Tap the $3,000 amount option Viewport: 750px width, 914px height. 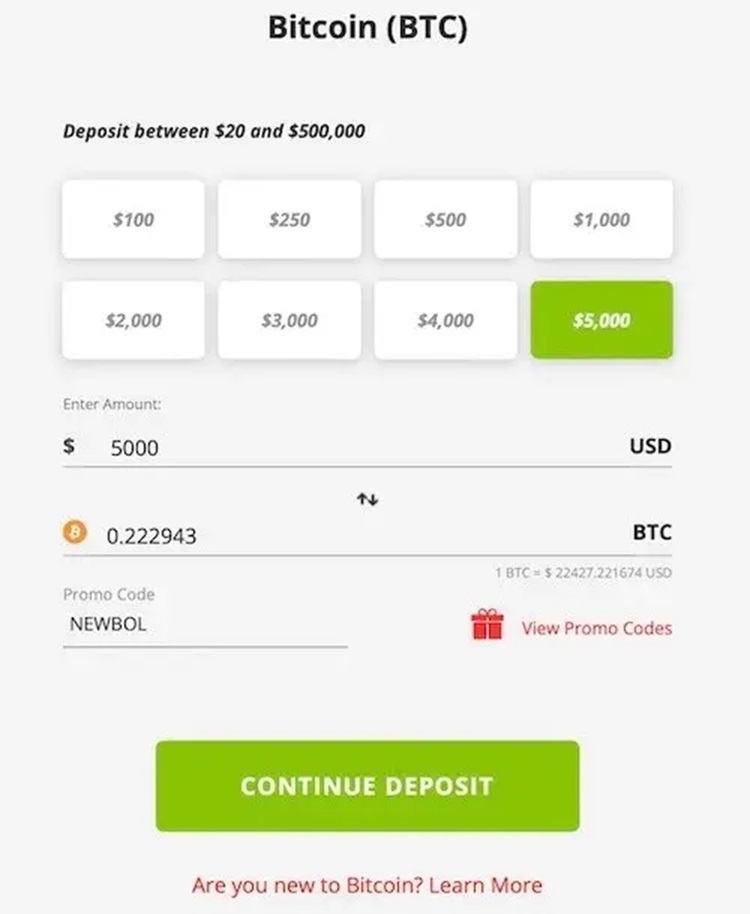[289, 320]
